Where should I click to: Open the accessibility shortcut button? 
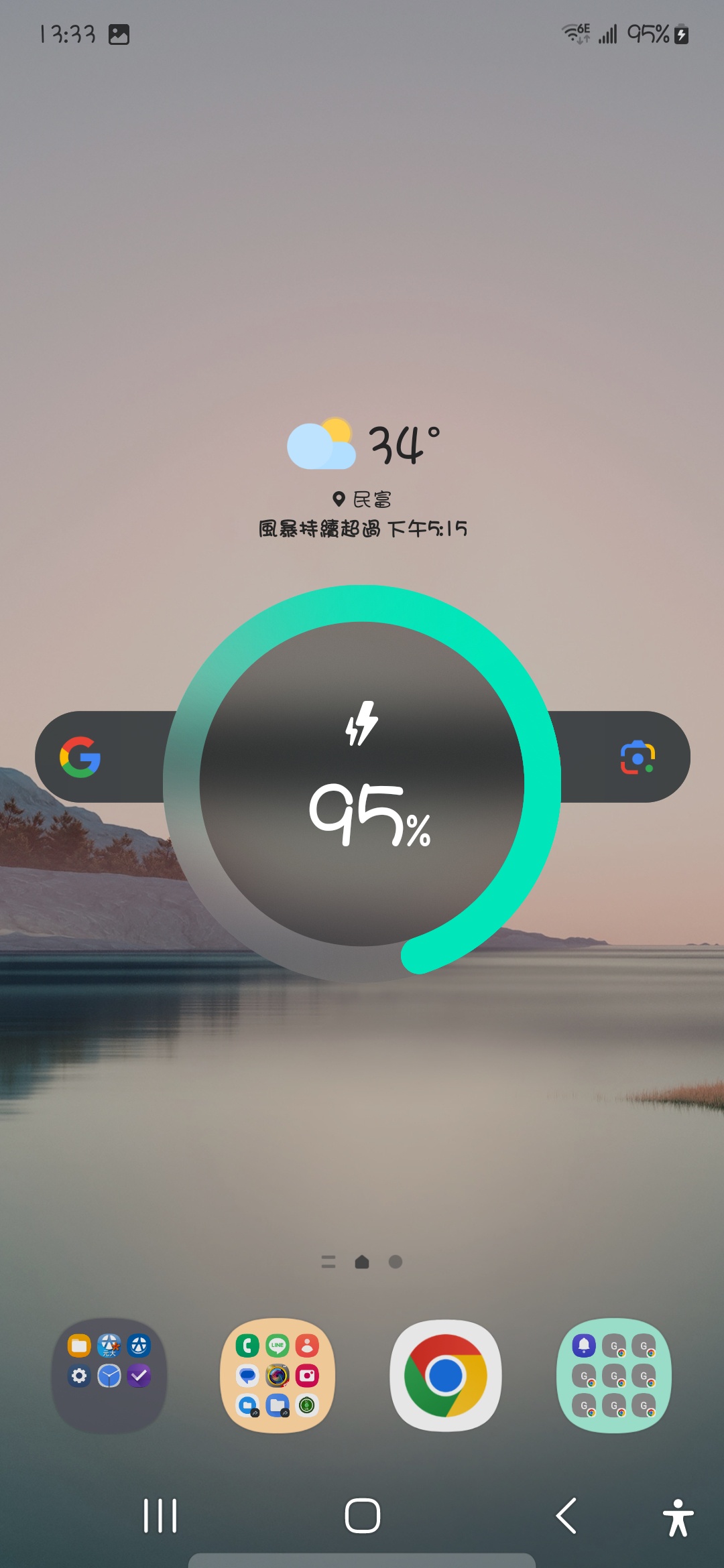pos(678,1518)
